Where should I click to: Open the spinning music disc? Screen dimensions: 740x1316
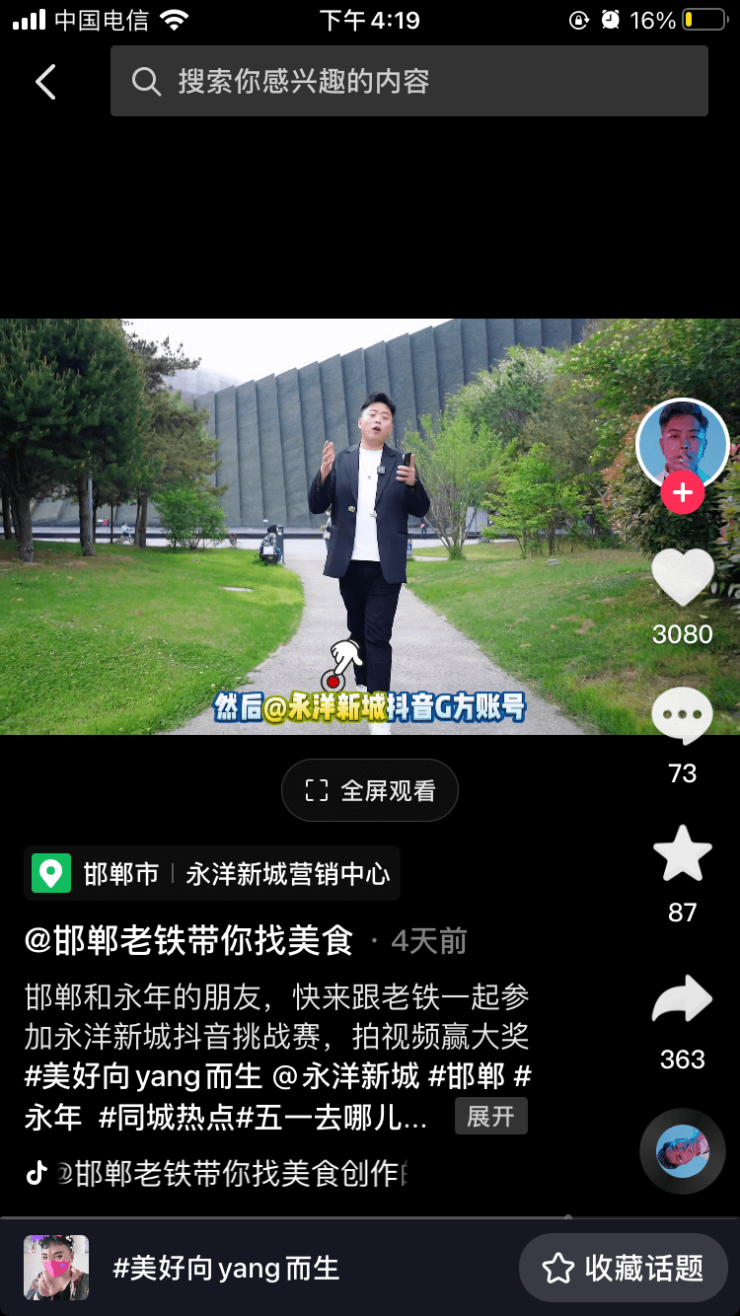(x=682, y=1151)
